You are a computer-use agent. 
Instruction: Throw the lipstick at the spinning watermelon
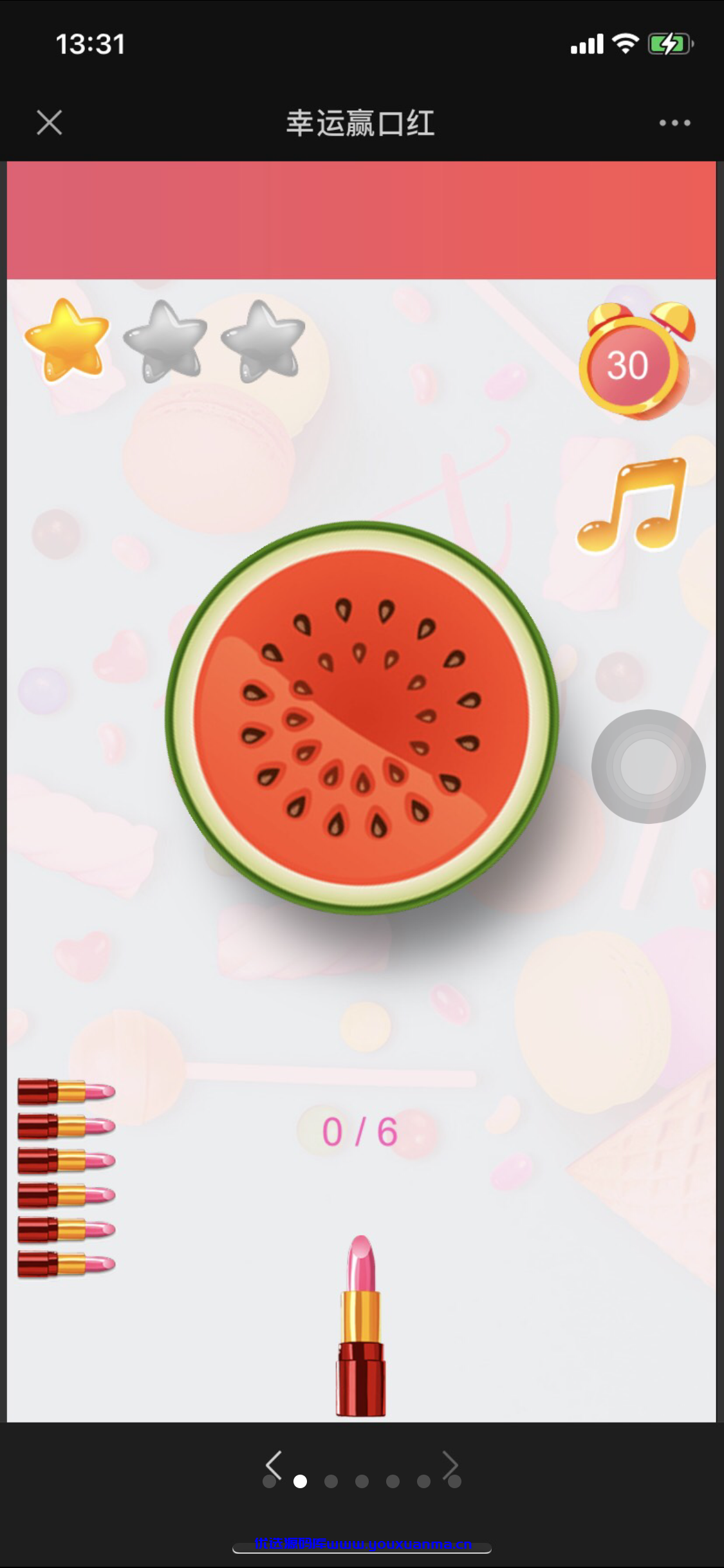(x=361, y=1326)
